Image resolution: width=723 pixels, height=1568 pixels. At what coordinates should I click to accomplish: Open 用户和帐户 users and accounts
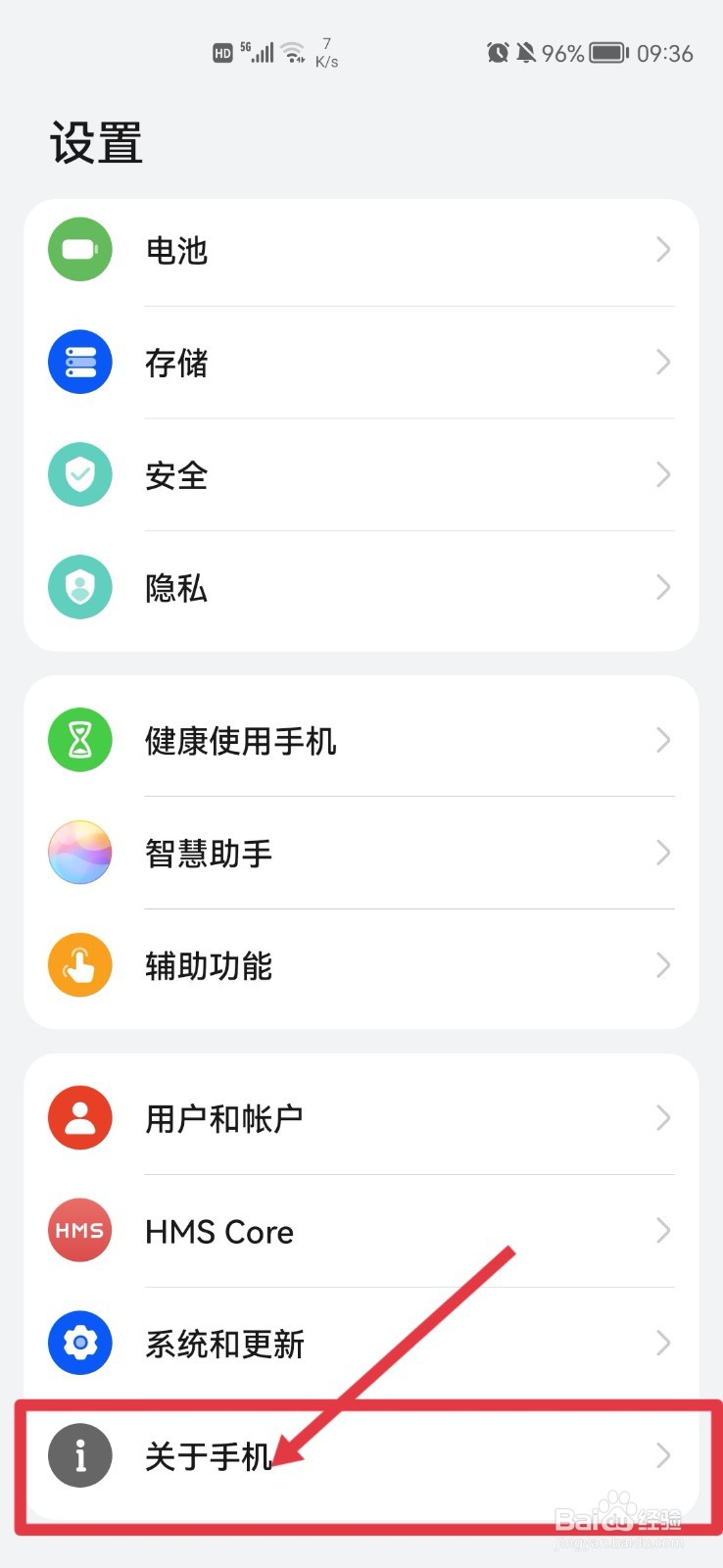click(x=361, y=1118)
